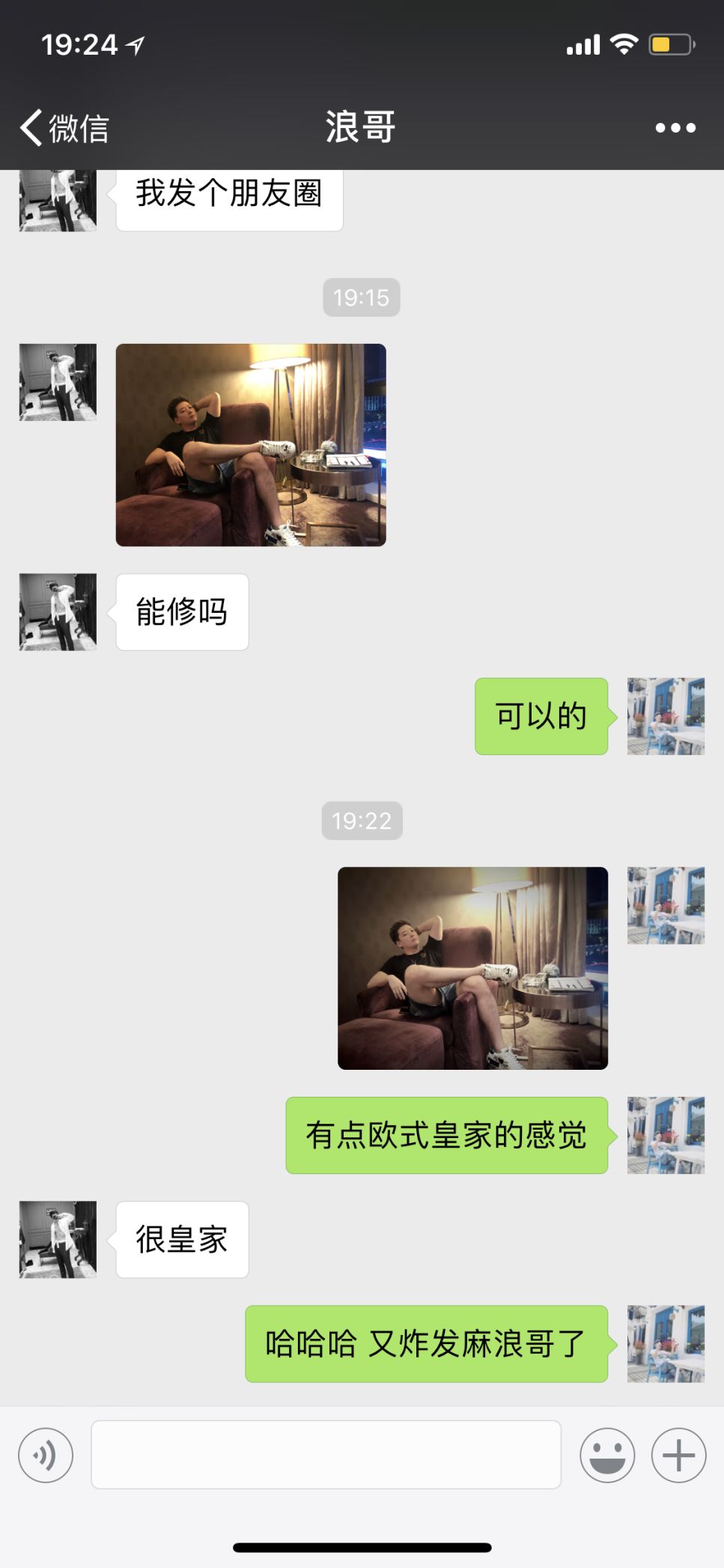Viewport: 724px width, 1568px height.
Task: Open the photo received at 19:15
Action: 251,445
